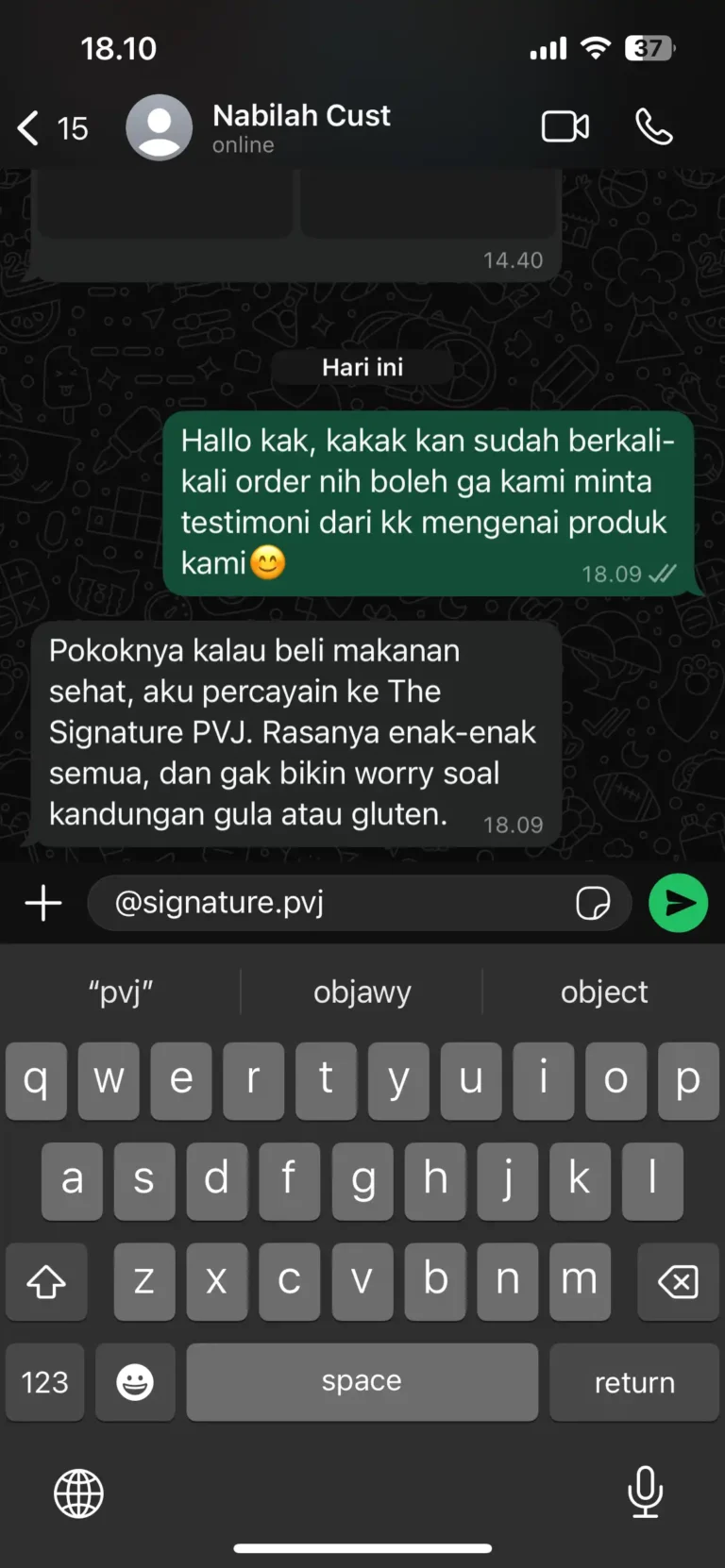Pick the "objawy" keyboard suggestion

(362, 992)
